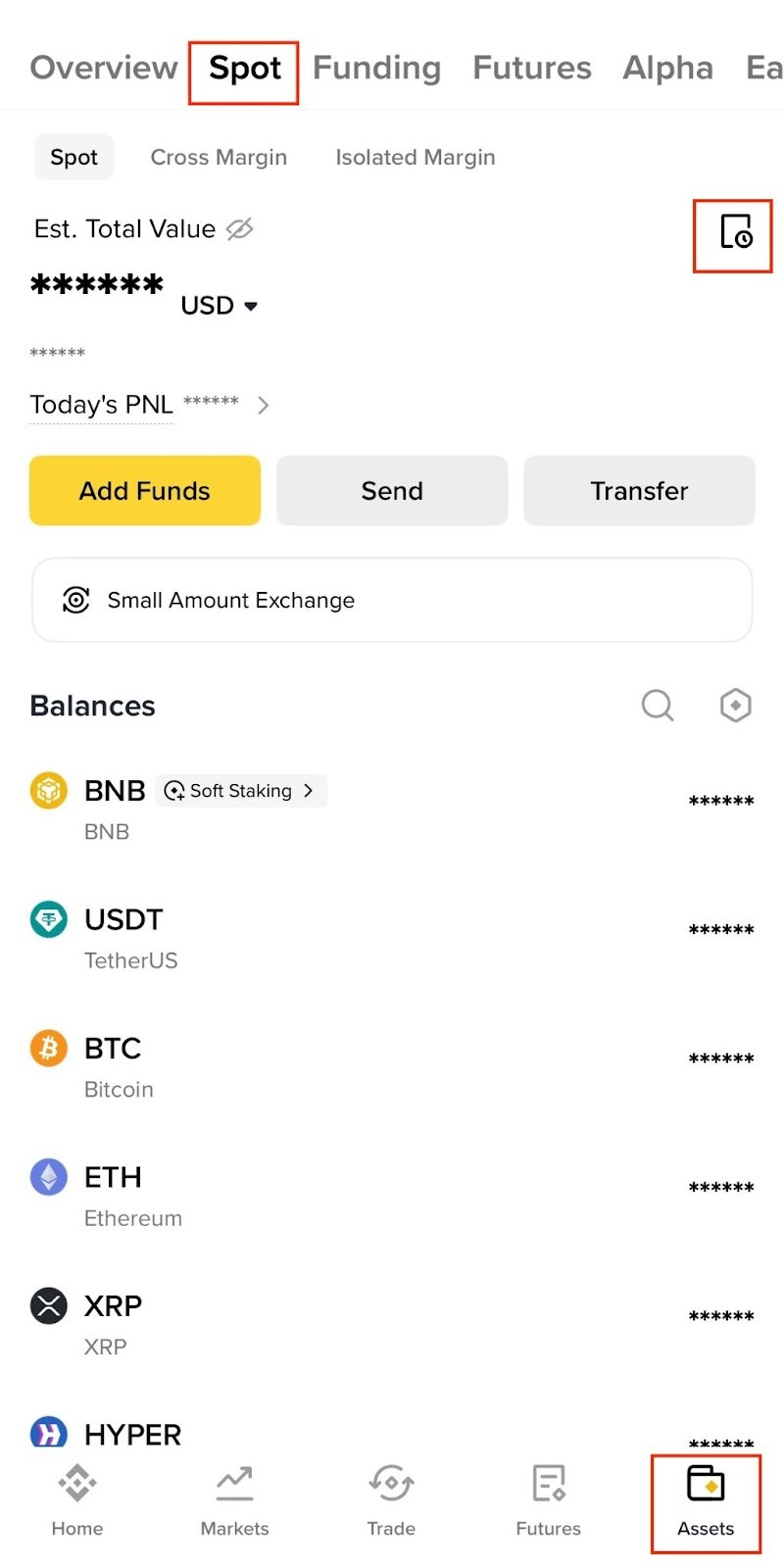Select Isolated Margin account
Viewport: 784px width, 1568px height.
point(415,158)
